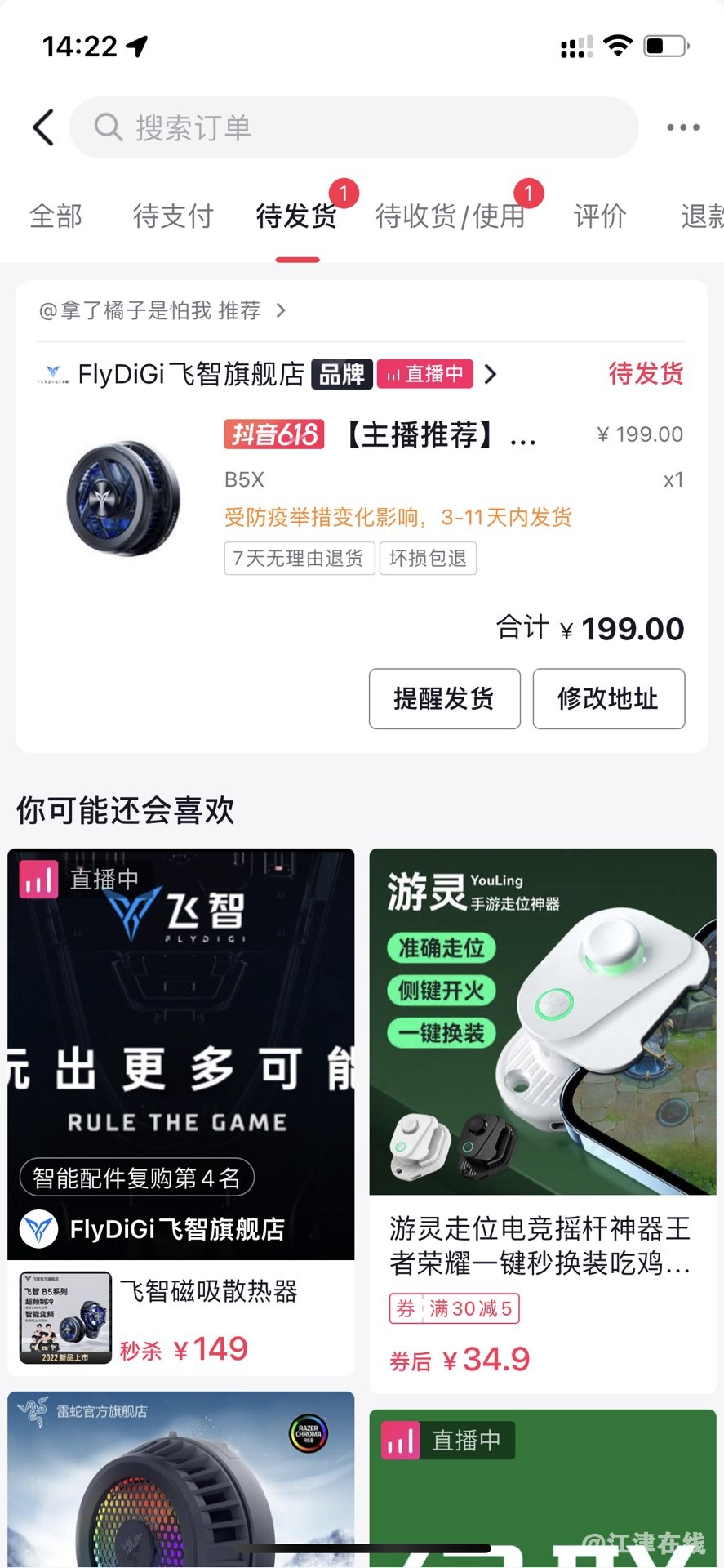This screenshot has height=1568, width=724.
Task: Open the @拿了橘子是怕我 推荐 link
Action: click(x=162, y=310)
